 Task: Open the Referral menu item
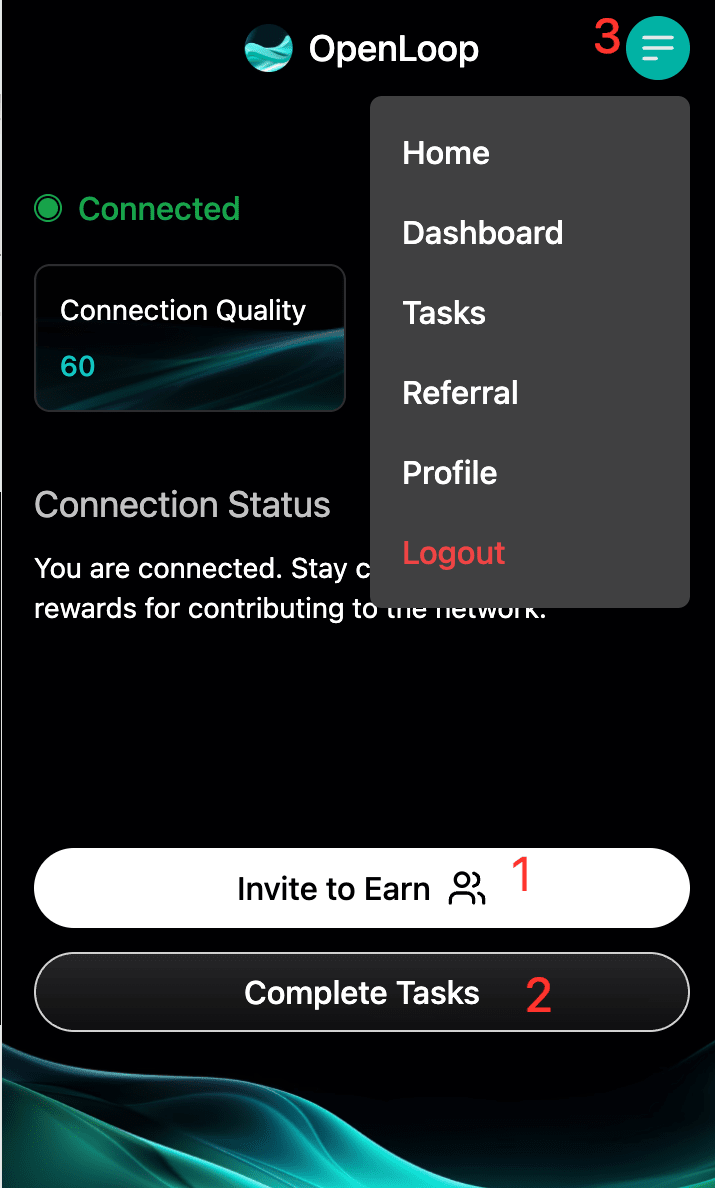pos(460,393)
